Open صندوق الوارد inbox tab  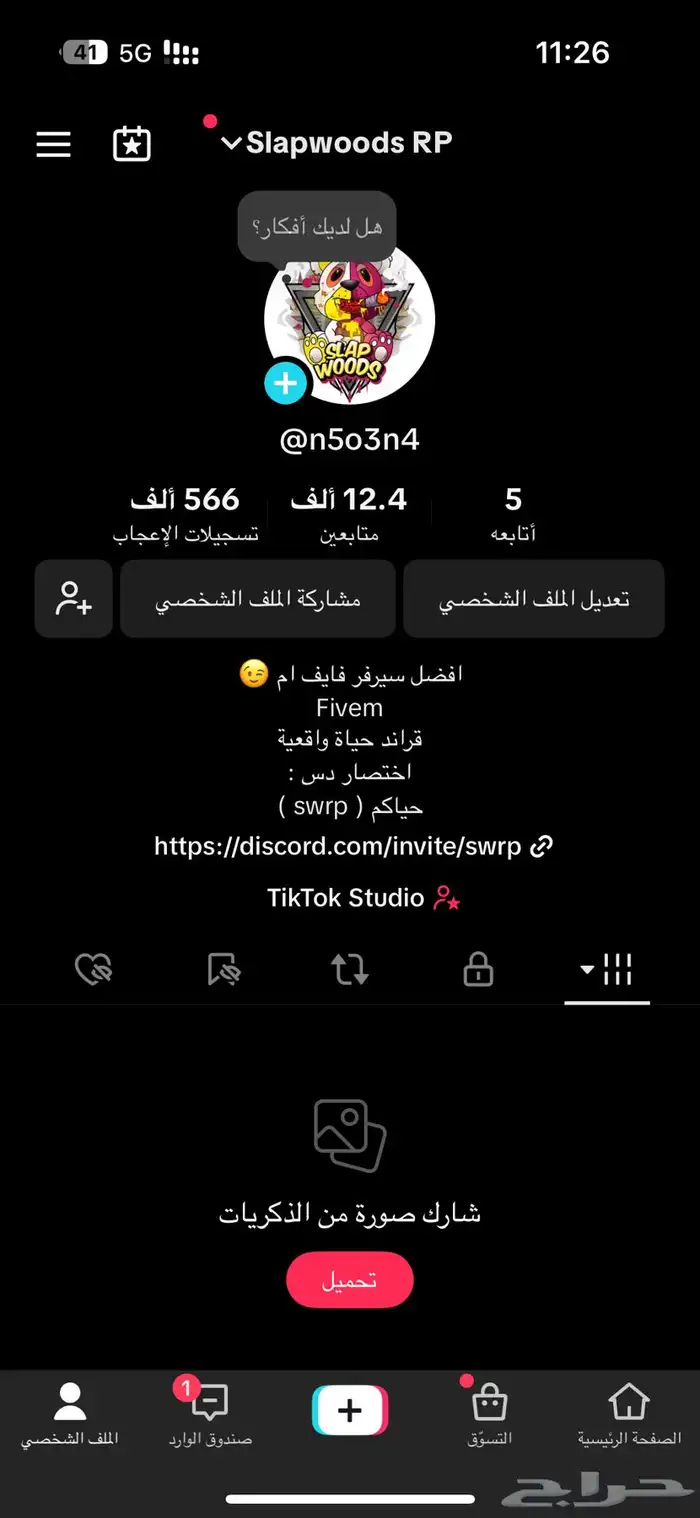pos(210,1415)
